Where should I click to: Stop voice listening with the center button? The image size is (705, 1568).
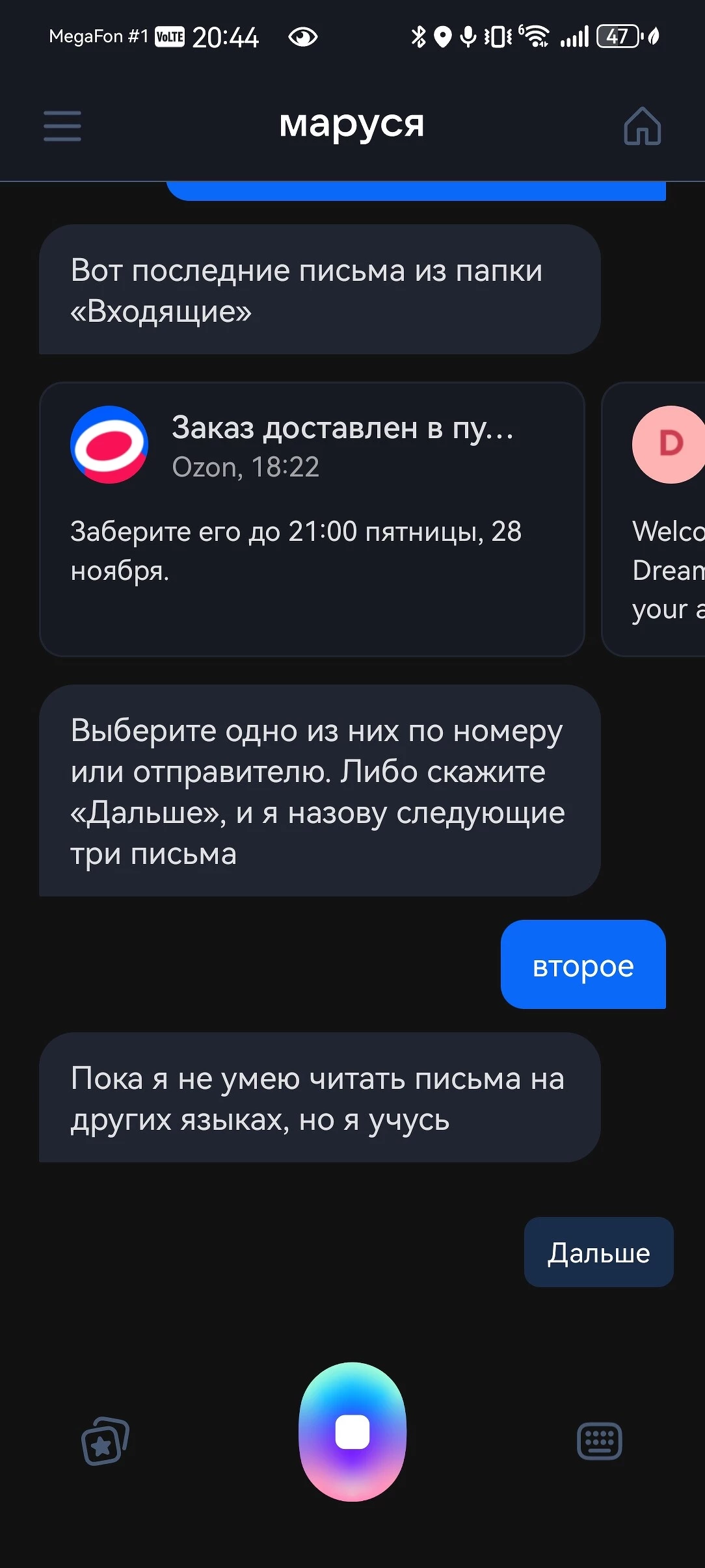coord(352,1431)
